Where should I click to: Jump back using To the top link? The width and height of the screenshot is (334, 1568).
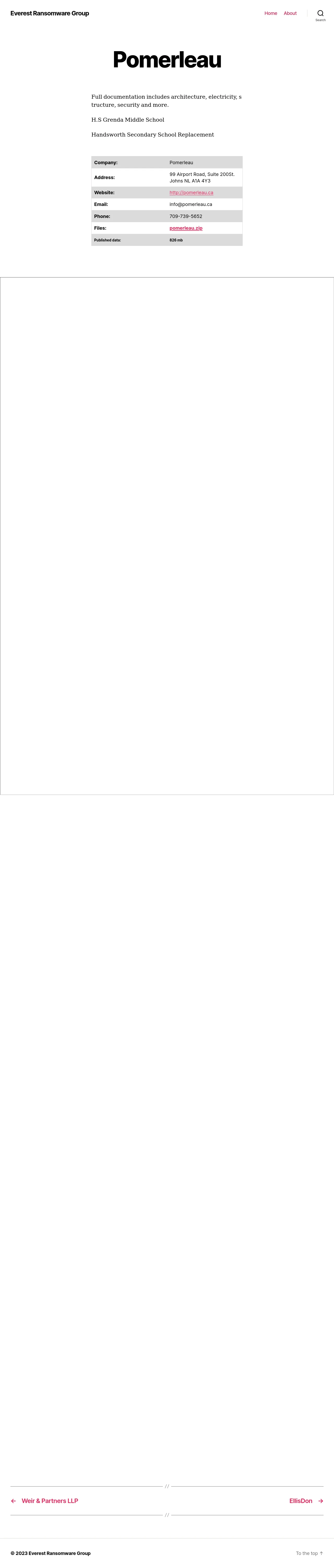pos(309,1553)
